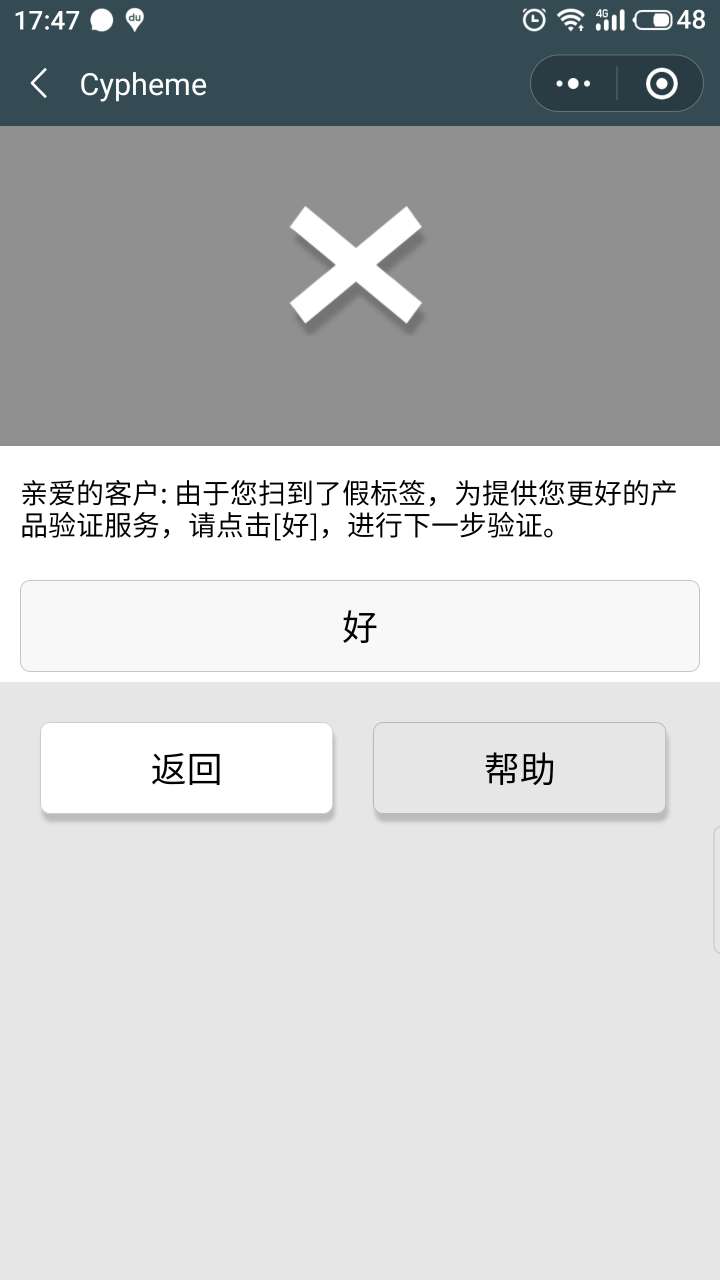
Task: Tap the circular close mini-program icon
Action: 662,83
